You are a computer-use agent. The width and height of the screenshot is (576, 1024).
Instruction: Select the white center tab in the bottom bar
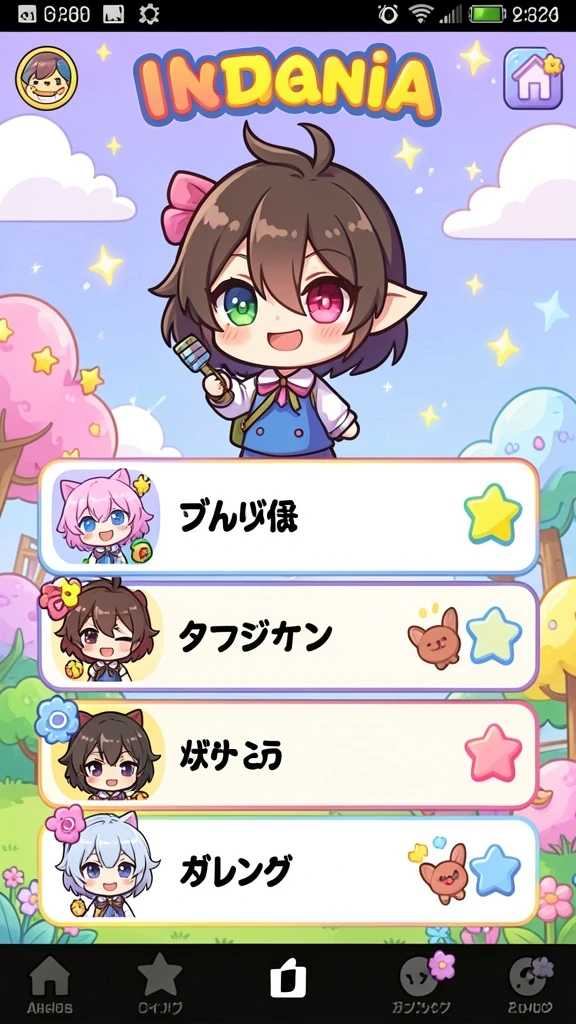[x=288, y=981]
